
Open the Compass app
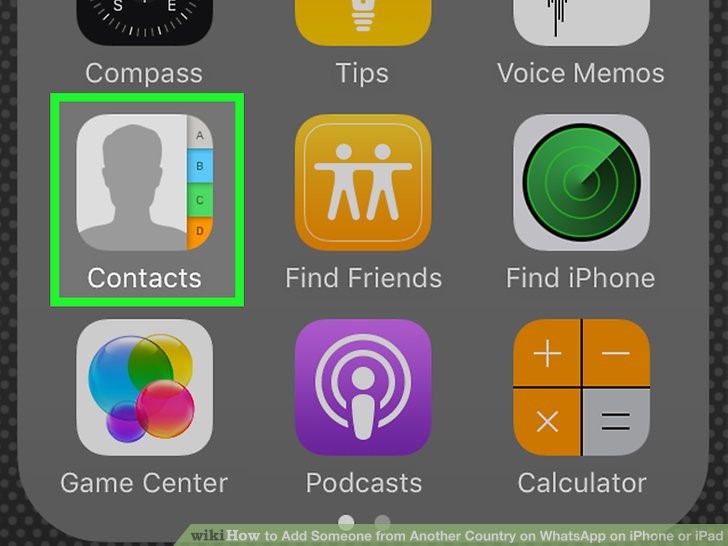[x=144, y=22]
